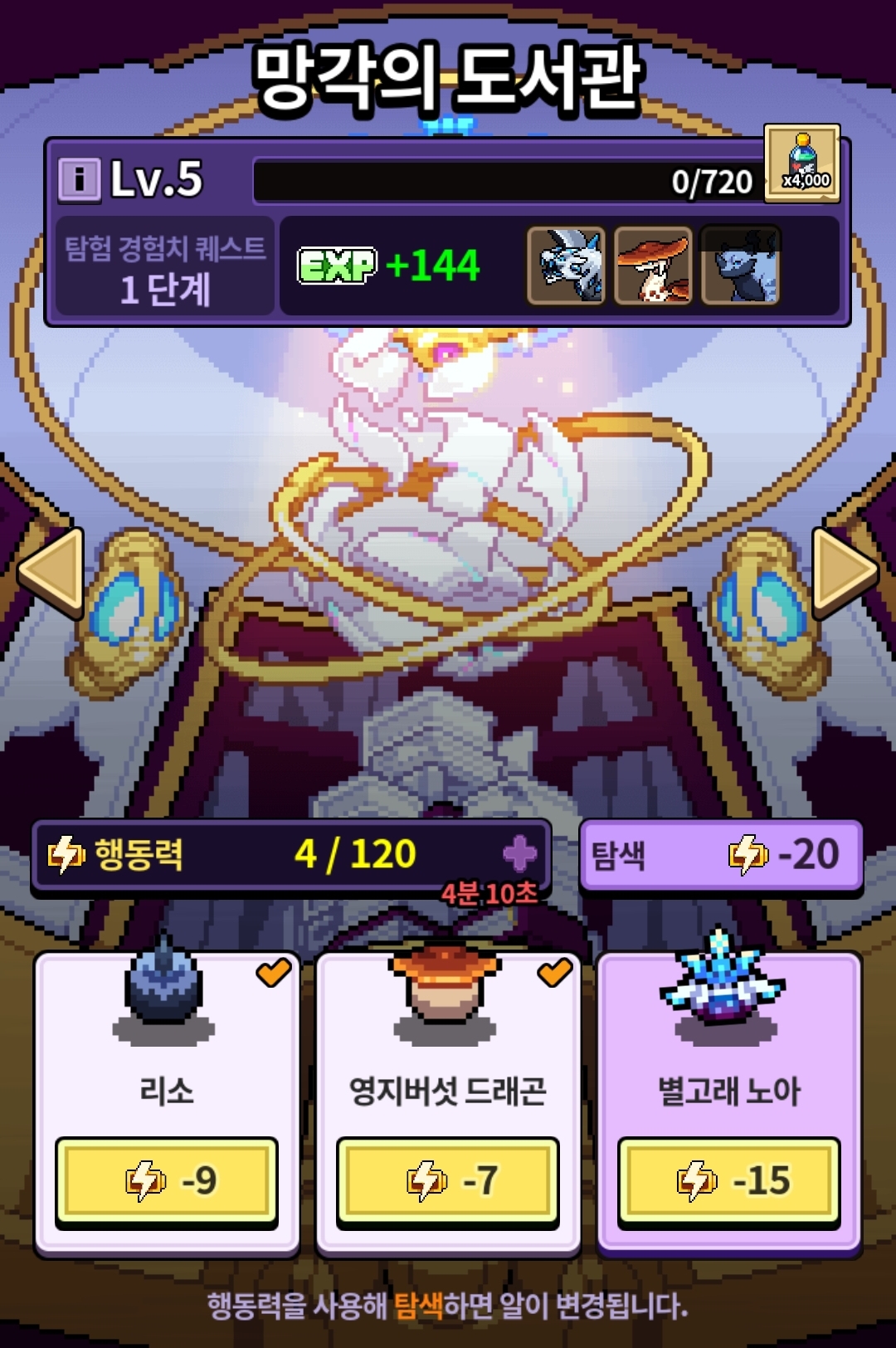Add more 행동력 with the plus icon
This screenshot has width=896, height=1348.
(x=520, y=853)
